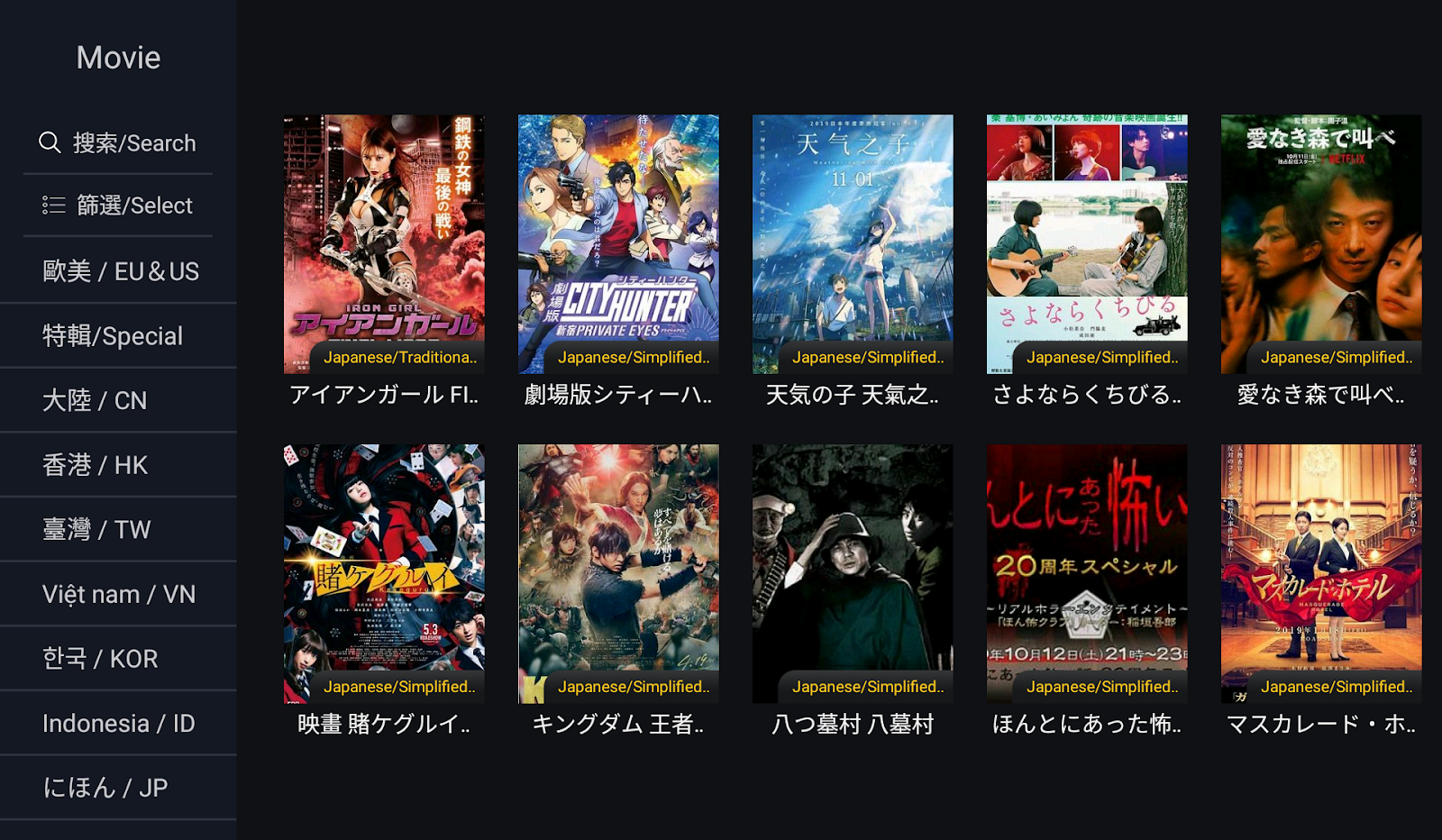Open the 映畫 賭ケグルイ movie
Image resolution: width=1442 pixels, height=840 pixels.
pos(384,573)
